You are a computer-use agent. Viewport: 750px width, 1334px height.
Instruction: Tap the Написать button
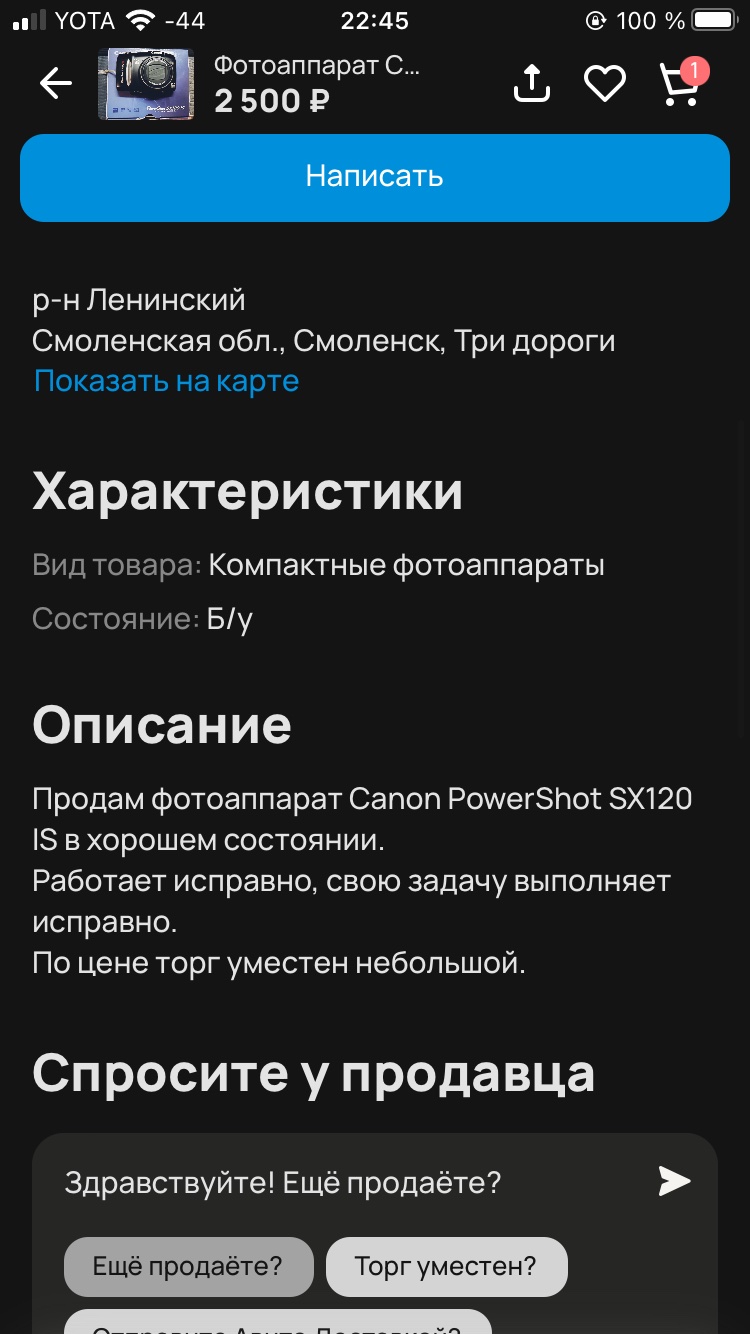tap(375, 177)
